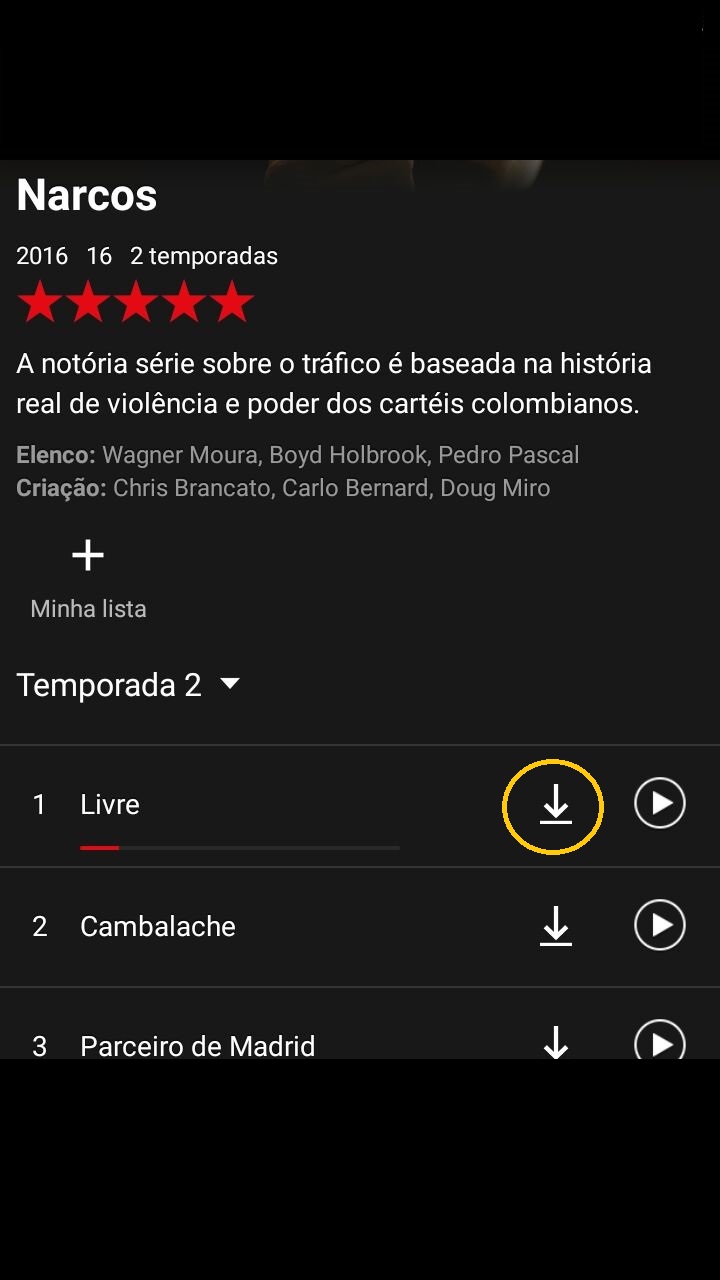The width and height of the screenshot is (720, 1280).
Task: Download episode 2 Cambalache
Action: click(x=556, y=926)
